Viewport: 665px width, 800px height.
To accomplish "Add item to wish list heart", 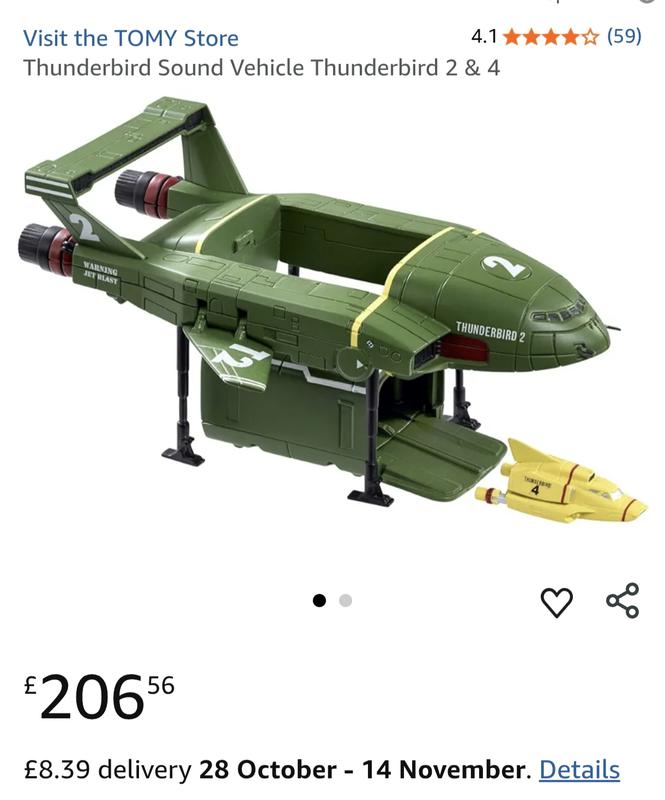I will (x=557, y=602).
